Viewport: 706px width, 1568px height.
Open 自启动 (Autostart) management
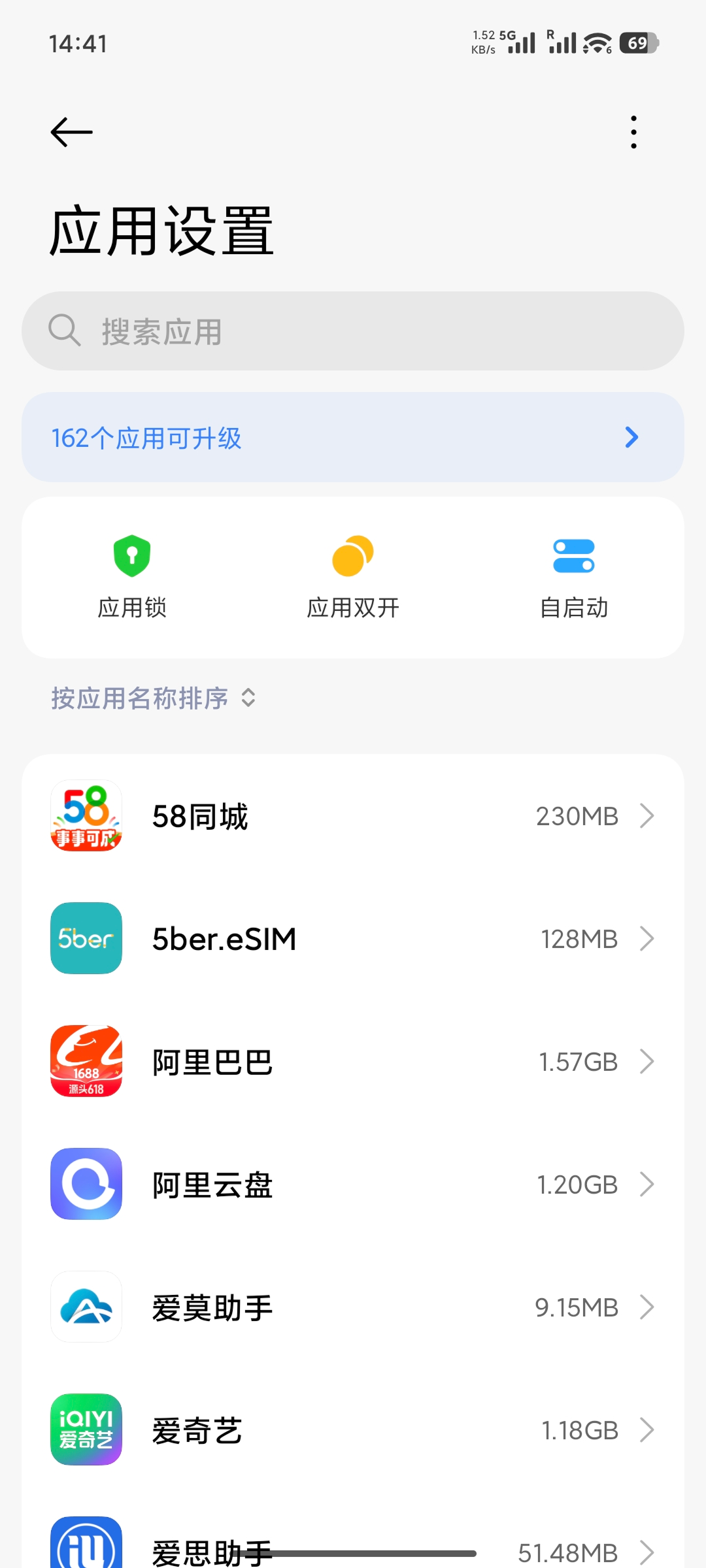click(x=573, y=575)
